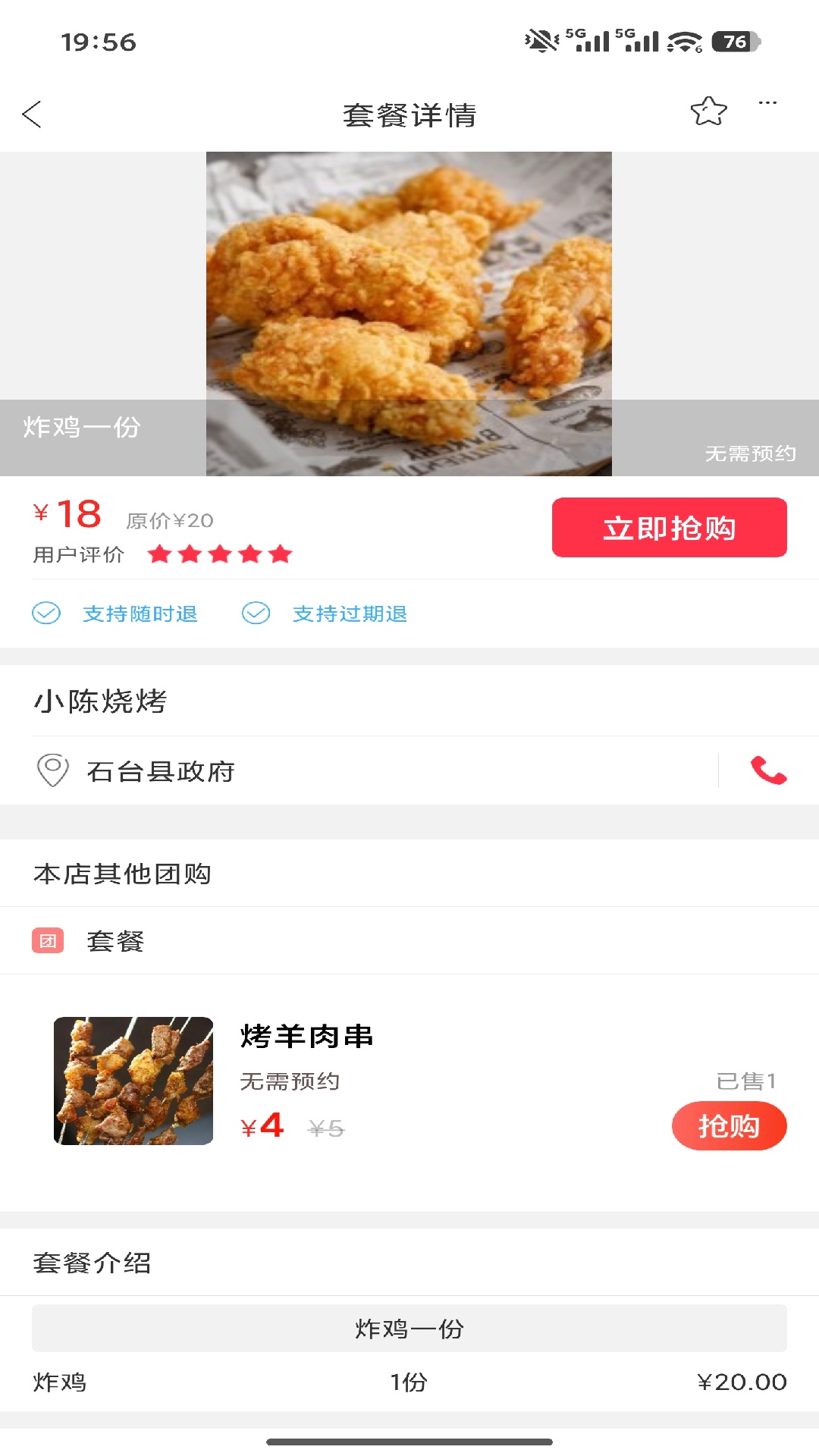Tap the phone call icon
Viewport: 819px width, 1456px height.
click(x=767, y=771)
